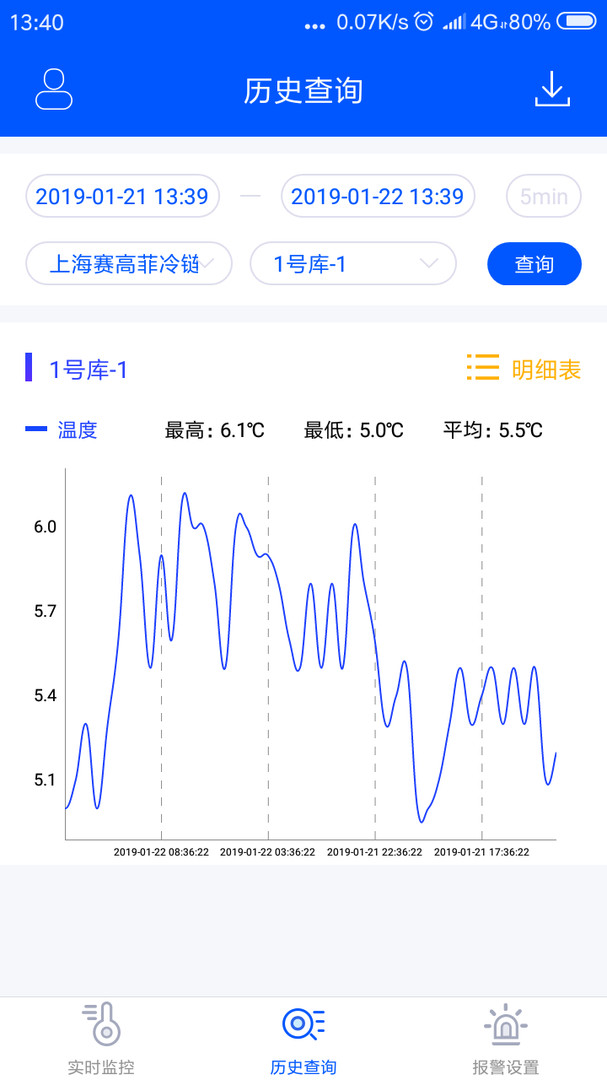
Task: Go to the 报警设置 tab
Action: [505, 1039]
